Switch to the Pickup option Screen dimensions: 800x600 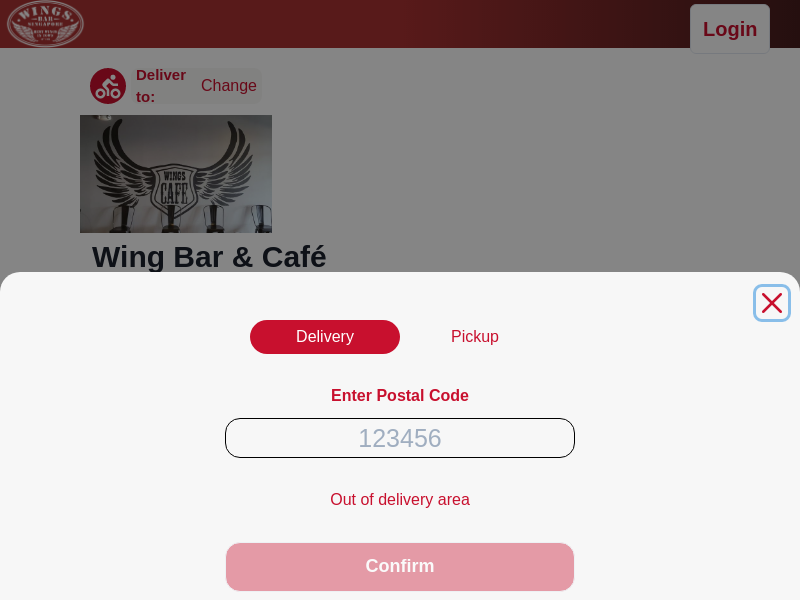point(475,337)
